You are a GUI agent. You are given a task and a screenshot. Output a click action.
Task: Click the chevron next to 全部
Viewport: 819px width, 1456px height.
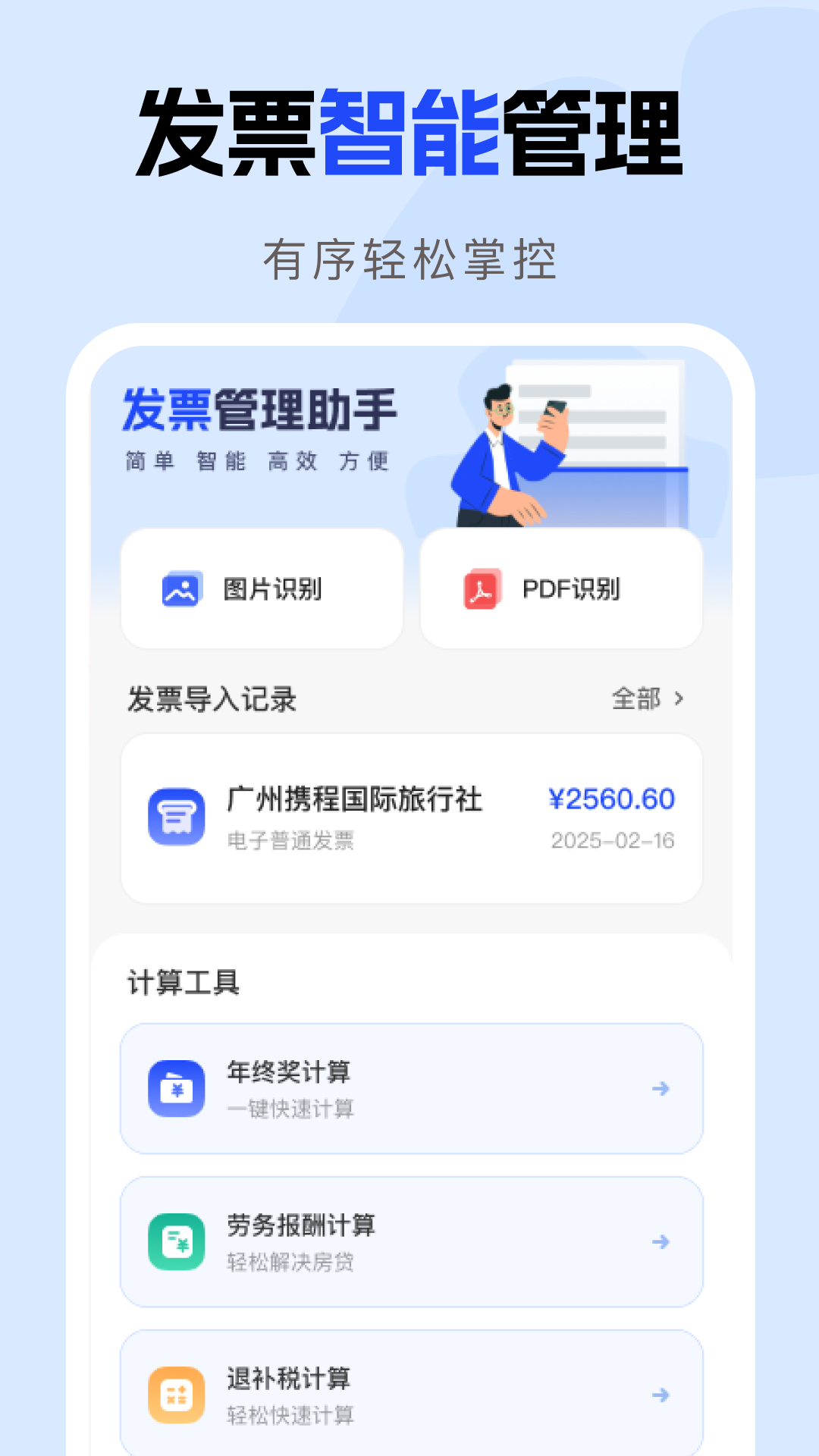pyautogui.click(x=679, y=700)
